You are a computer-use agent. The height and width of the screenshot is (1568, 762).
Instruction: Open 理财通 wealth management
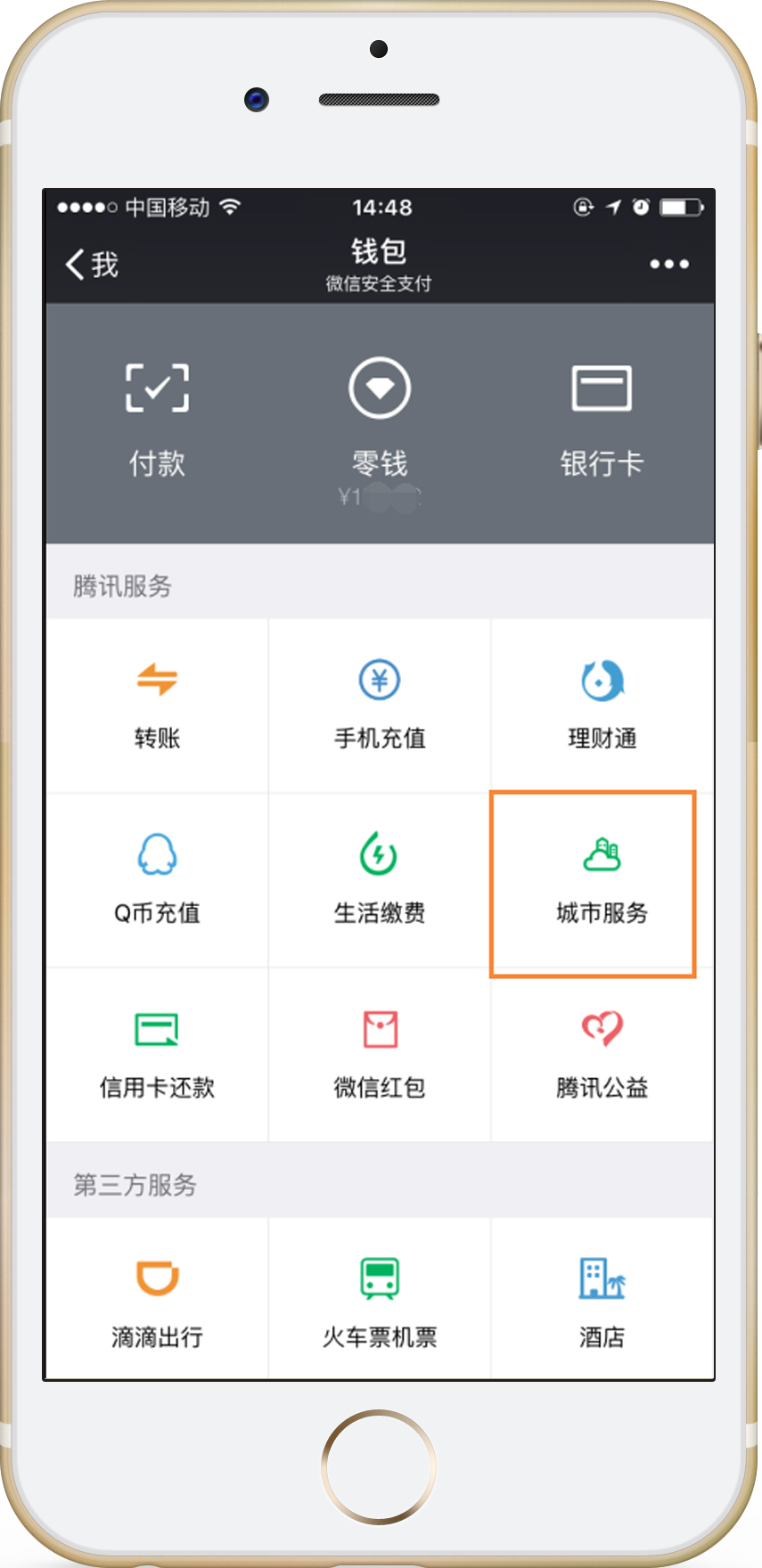(602, 705)
